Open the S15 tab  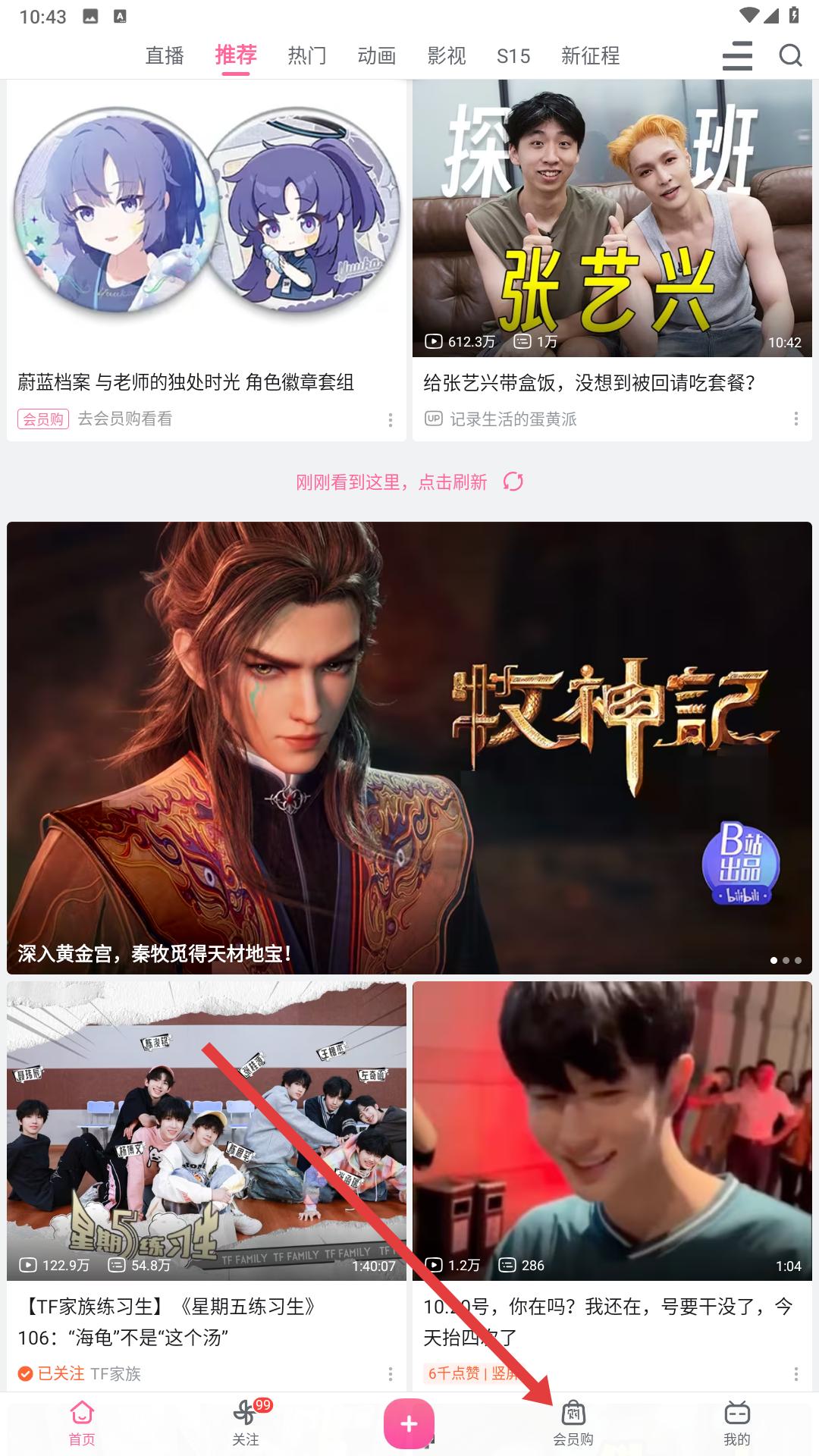(x=513, y=55)
